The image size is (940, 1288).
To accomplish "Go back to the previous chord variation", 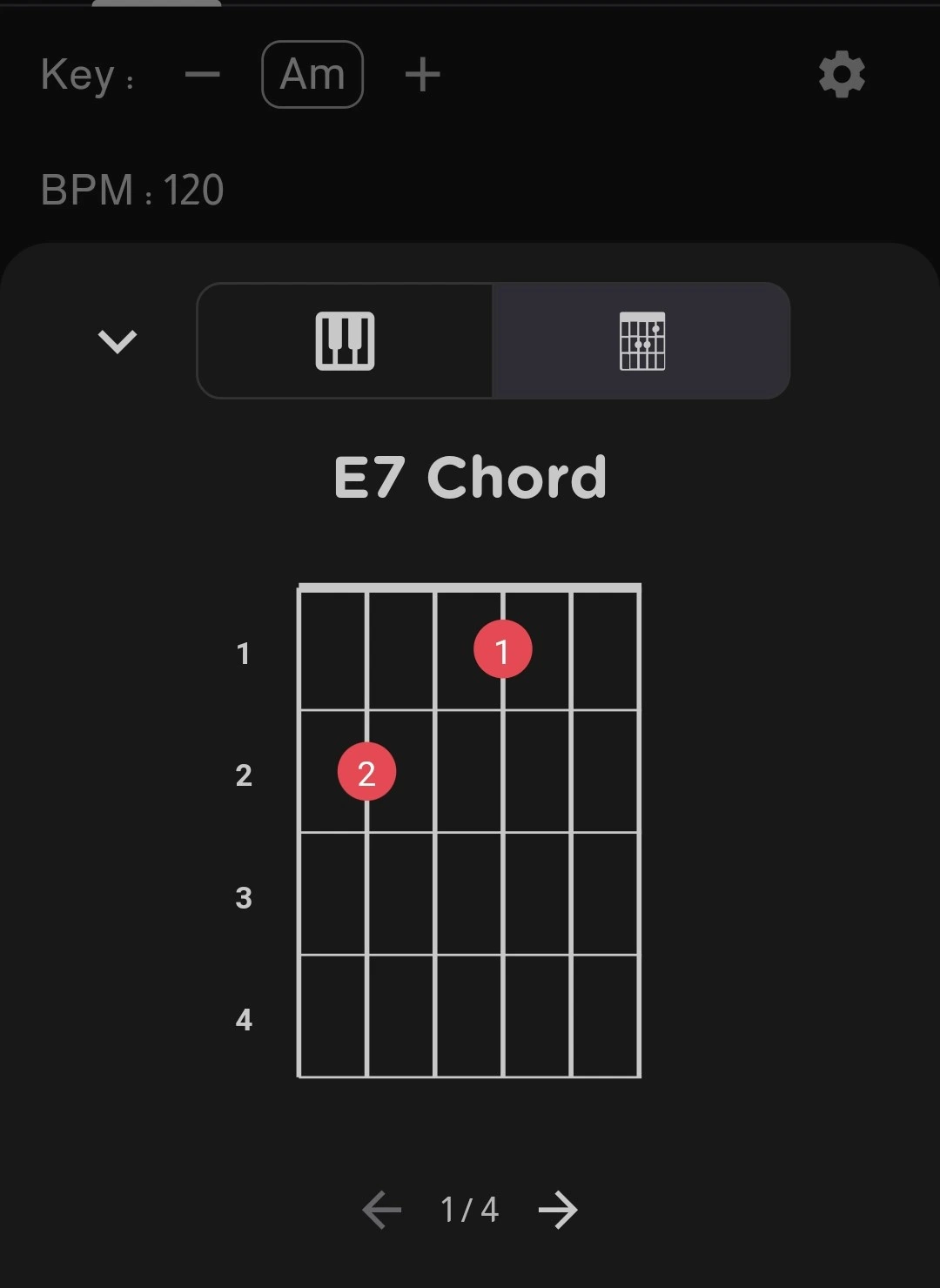I will [382, 1210].
